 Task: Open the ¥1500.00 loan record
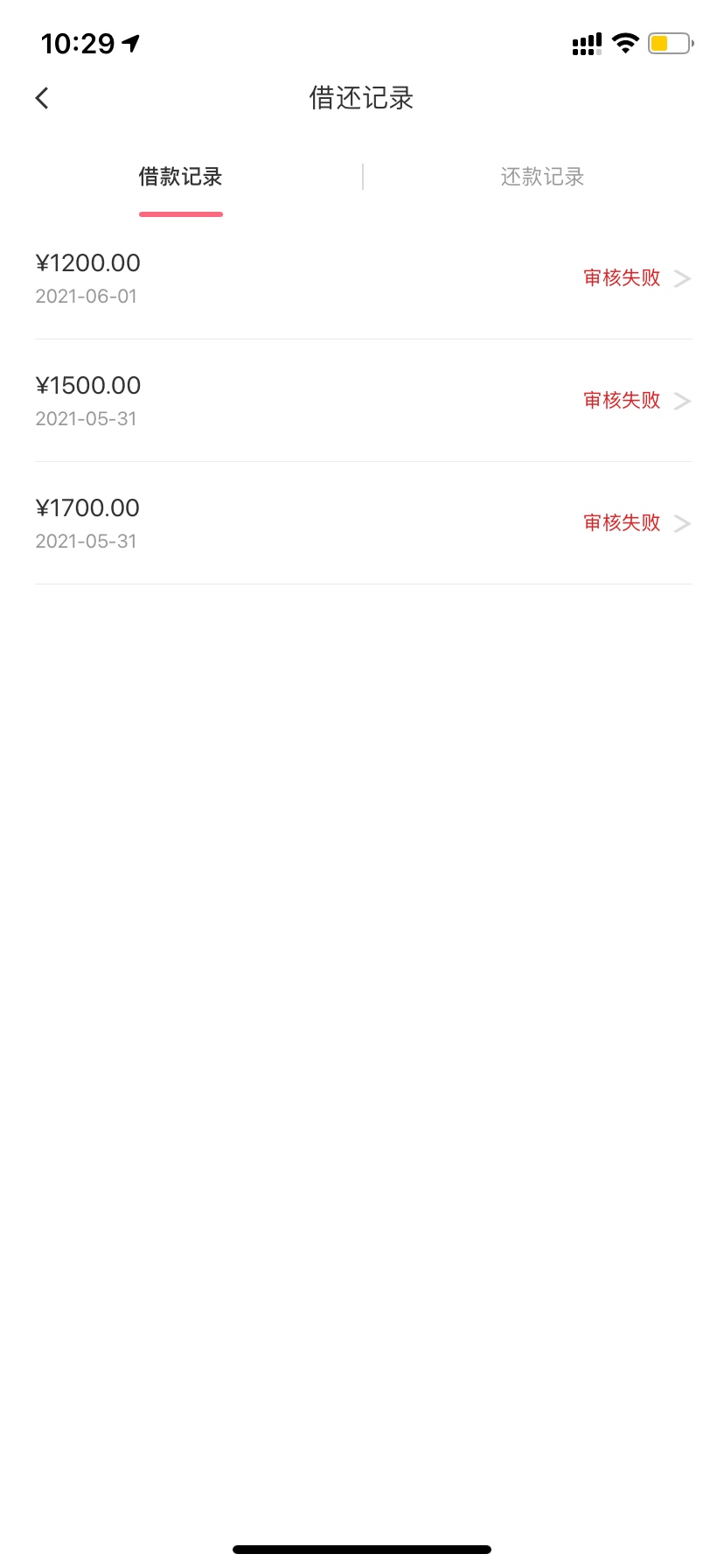click(x=362, y=401)
